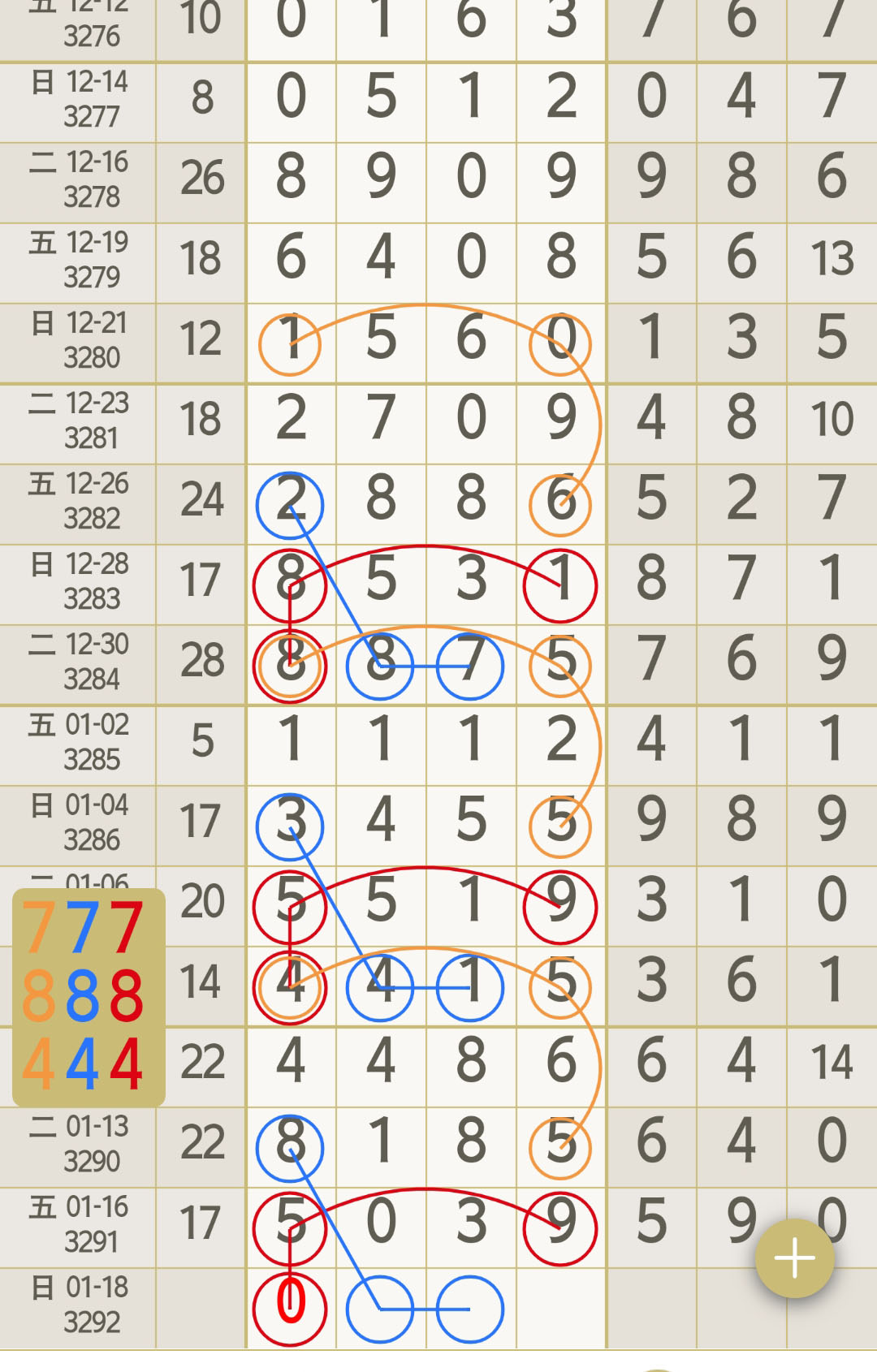The height and width of the screenshot is (1372, 877).
Task: Pick the red 4 in the palette
Action: click(x=127, y=1063)
